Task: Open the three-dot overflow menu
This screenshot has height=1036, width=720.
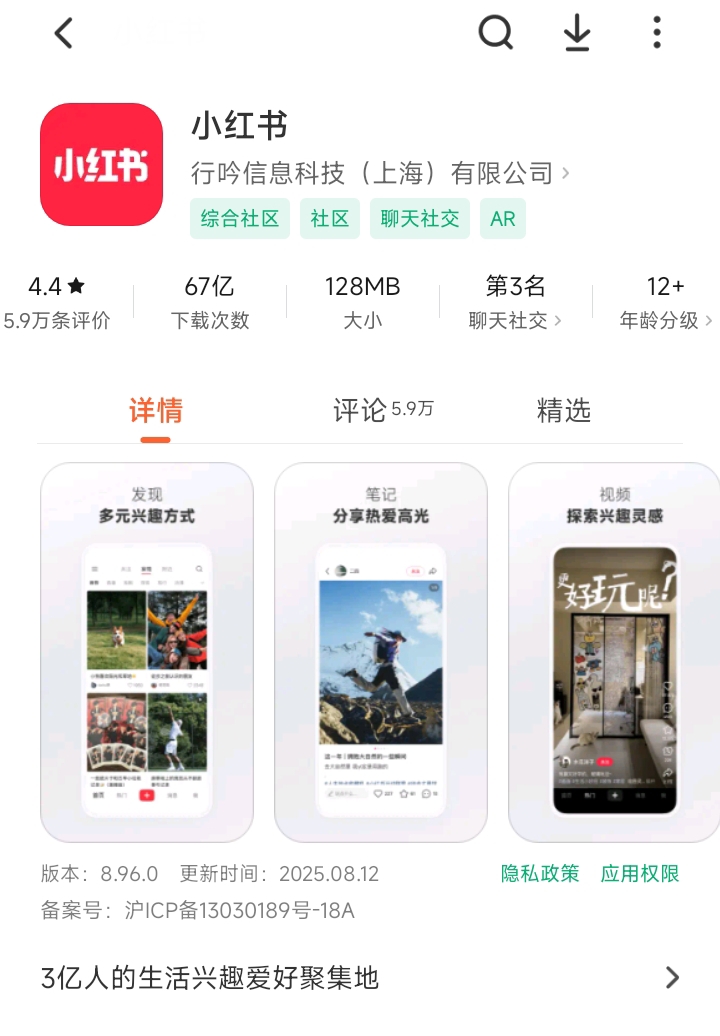Action: (656, 33)
